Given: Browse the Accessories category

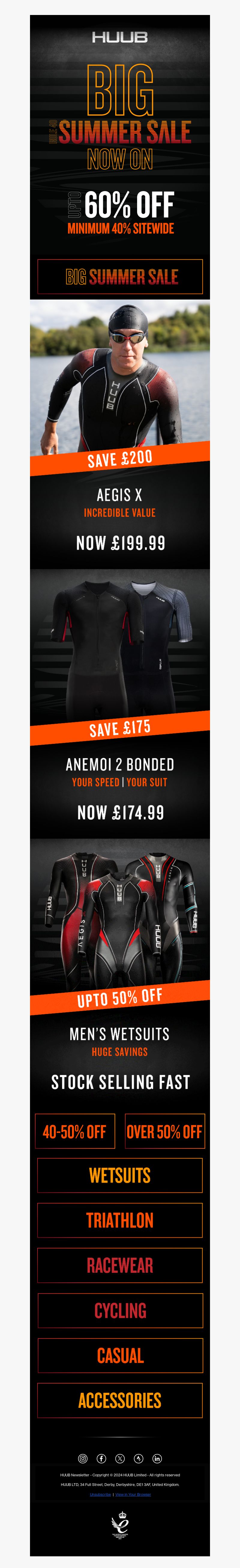Looking at the screenshot, I should click(120, 1401).
